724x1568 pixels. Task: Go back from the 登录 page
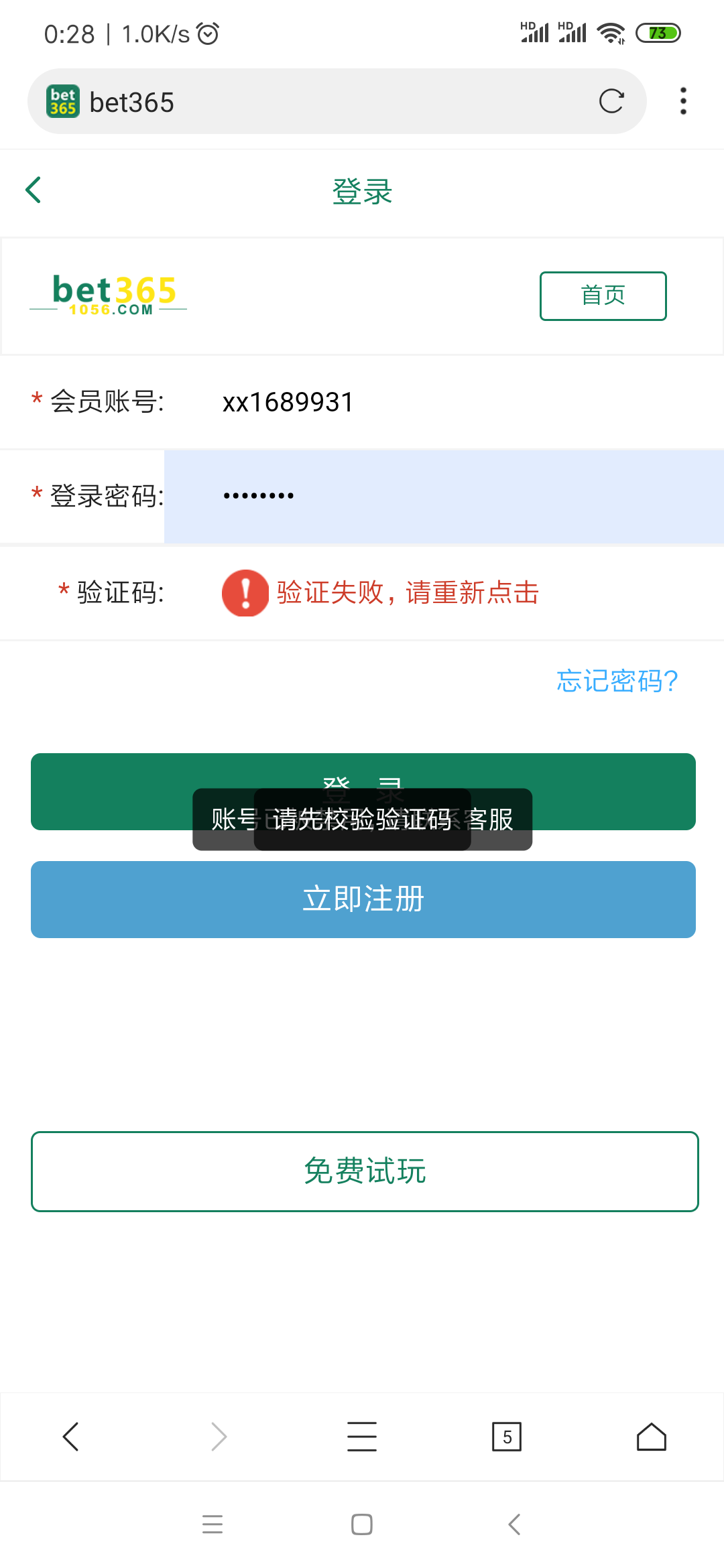tap(34, 190)
